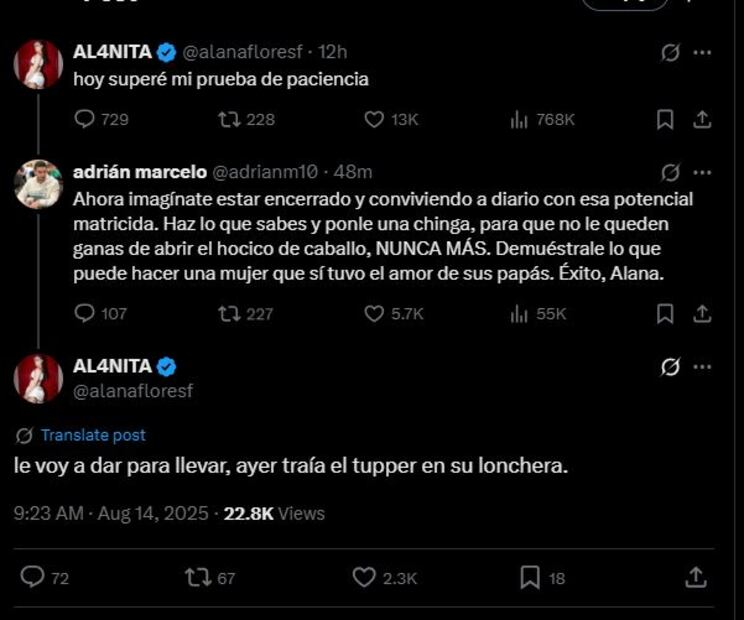Screen dimensions: 744x620
Task: Reply to the 'le voy a dar' post
Action: click(33, 577)
